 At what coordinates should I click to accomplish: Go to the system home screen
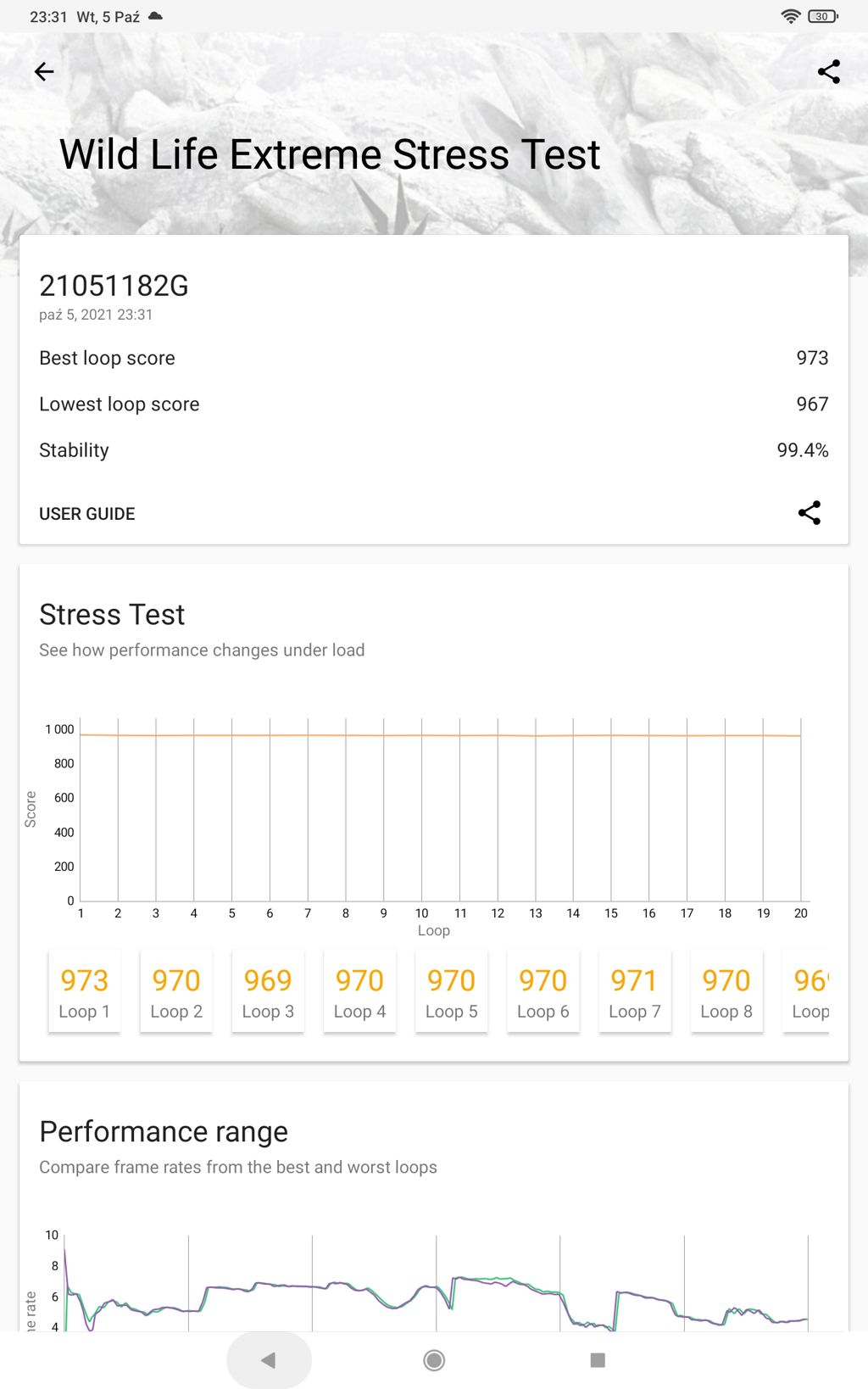click(x=434, y=1360)
